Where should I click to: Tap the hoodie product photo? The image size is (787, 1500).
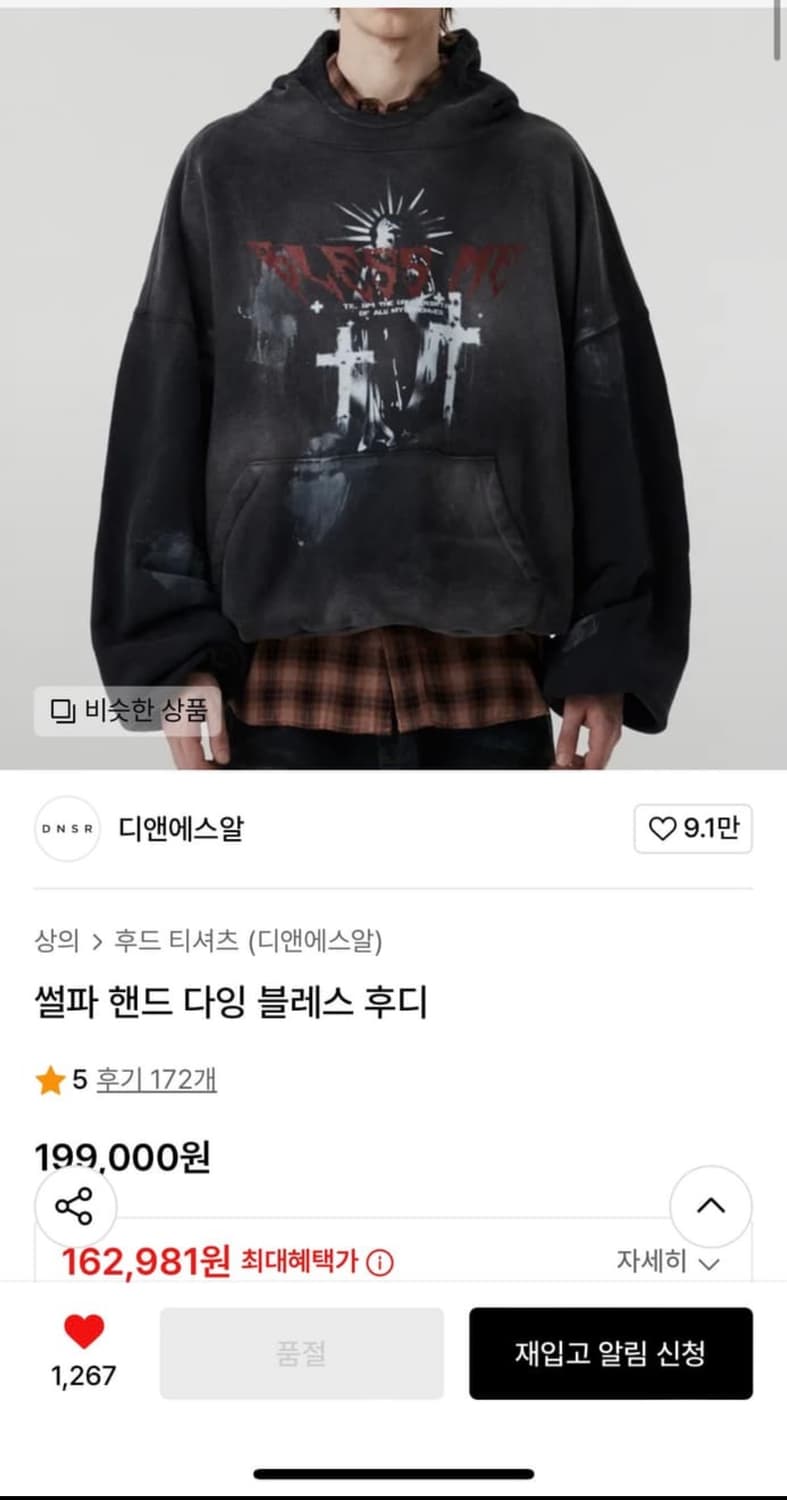click(393, 380)
